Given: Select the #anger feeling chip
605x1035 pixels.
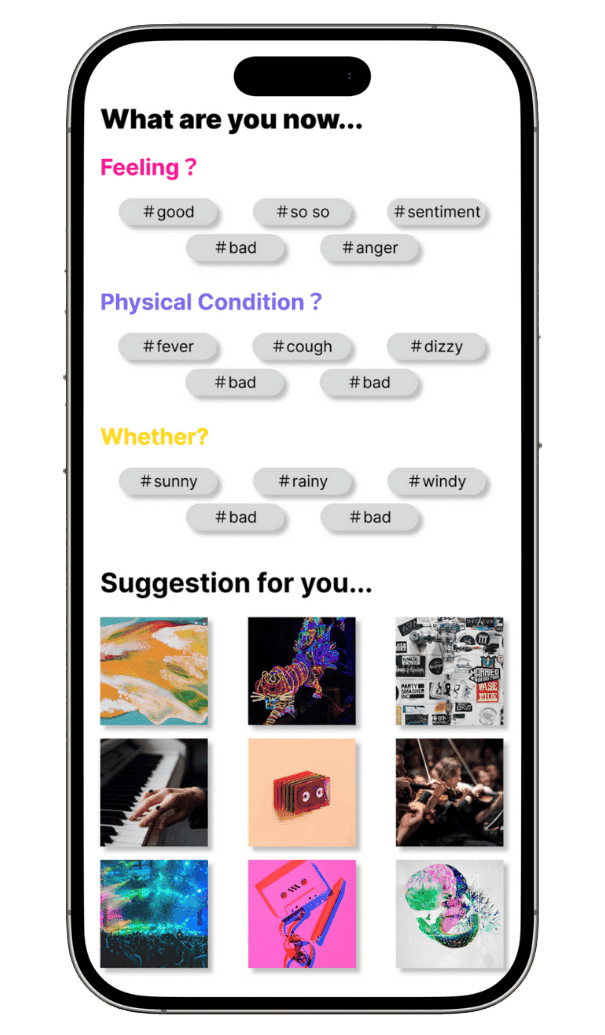Looking at the screenshot, I should click(x=370, y=248).
